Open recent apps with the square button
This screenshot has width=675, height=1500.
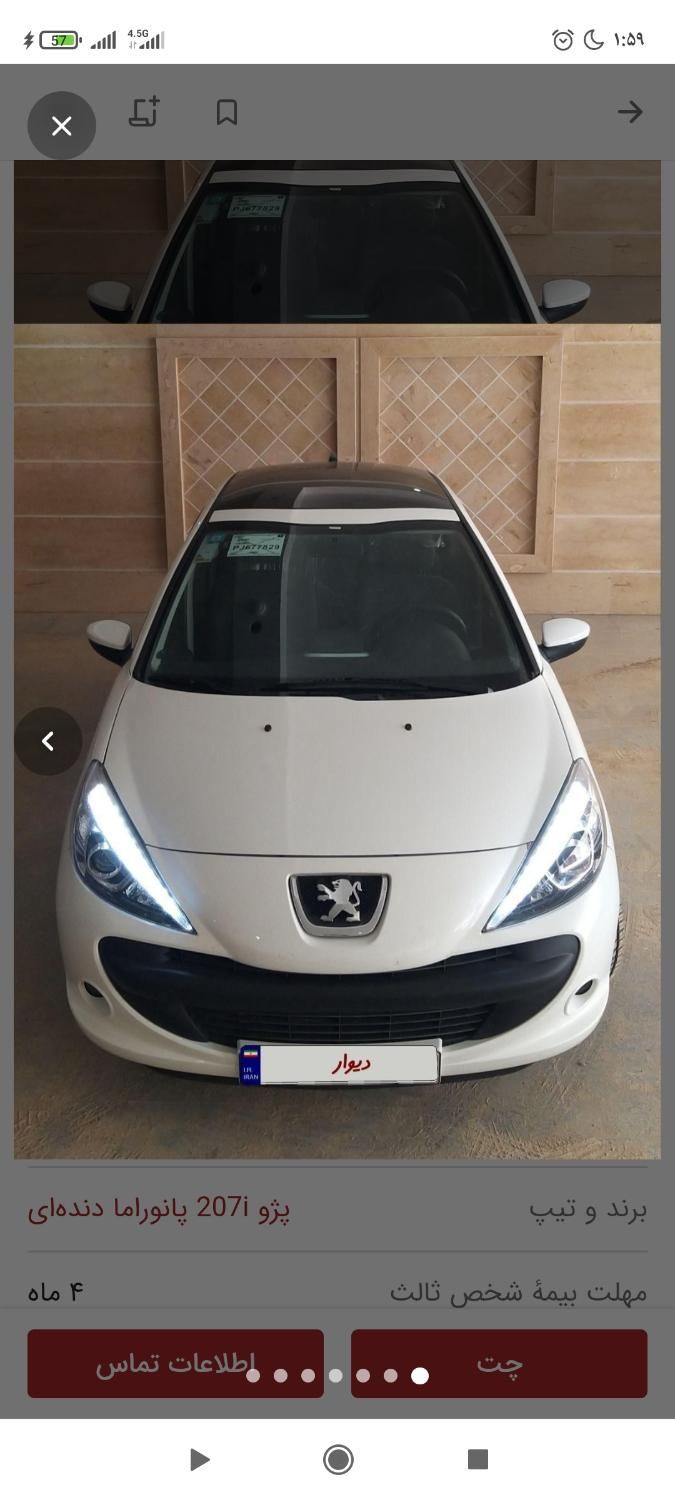click(x=477, y=1460)
